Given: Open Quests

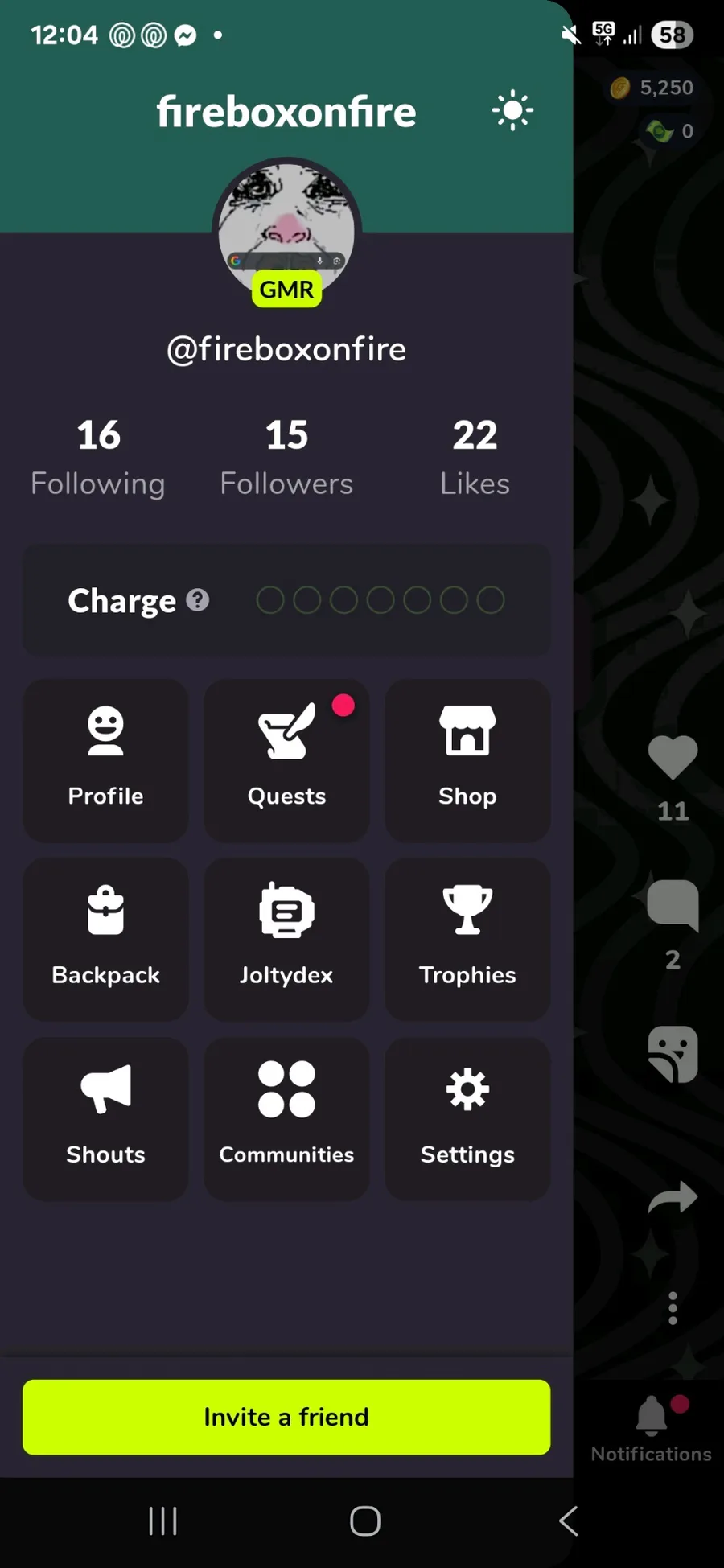Looking at the screenshot, I should click(286, 760).
